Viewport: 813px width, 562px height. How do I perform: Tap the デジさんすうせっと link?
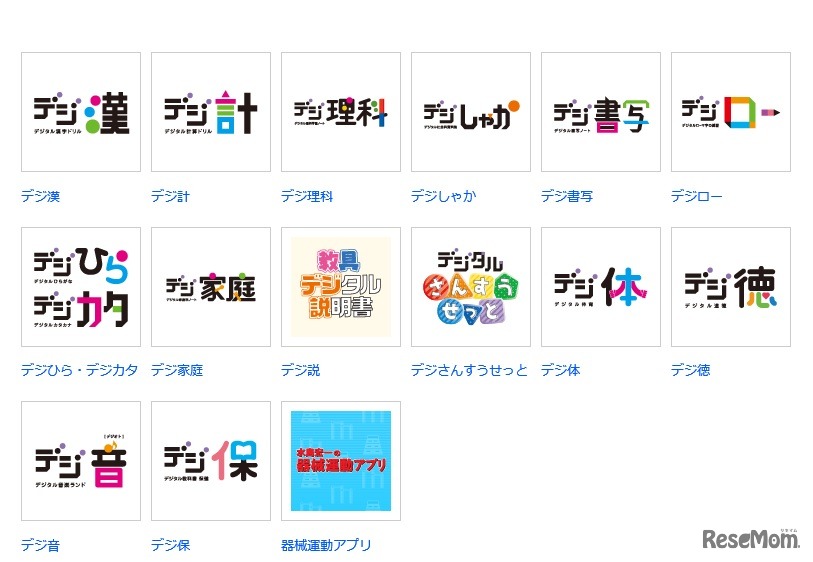pos(469,370)
